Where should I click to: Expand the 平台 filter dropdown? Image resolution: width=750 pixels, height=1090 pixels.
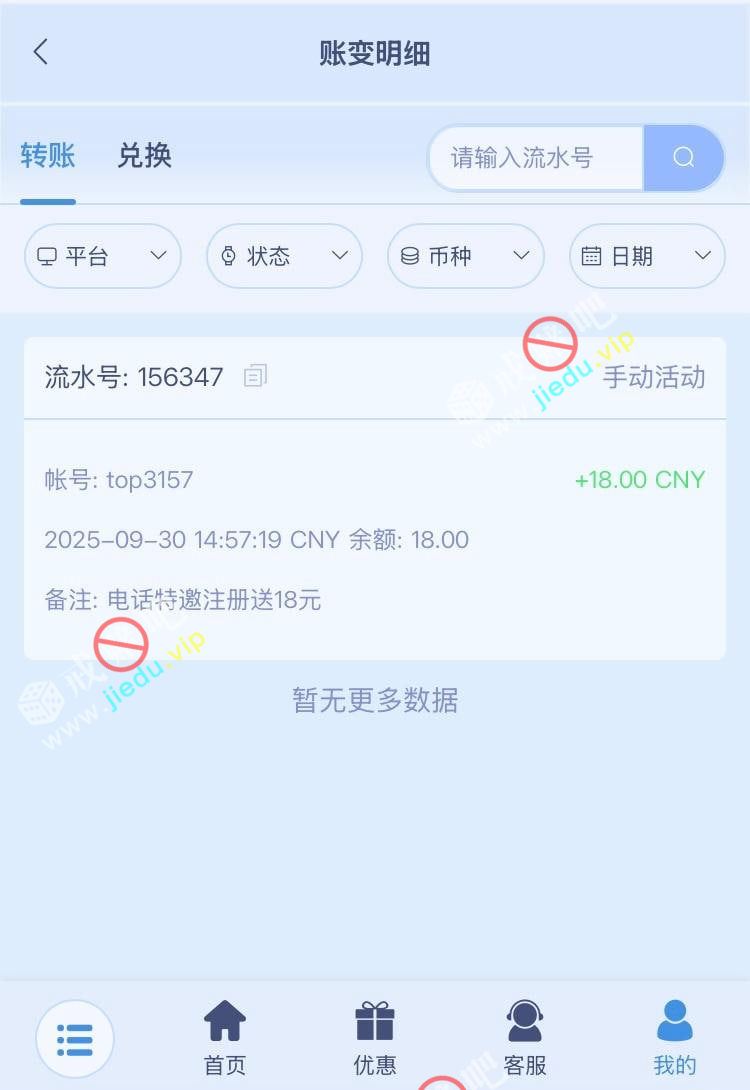point(102,256)
